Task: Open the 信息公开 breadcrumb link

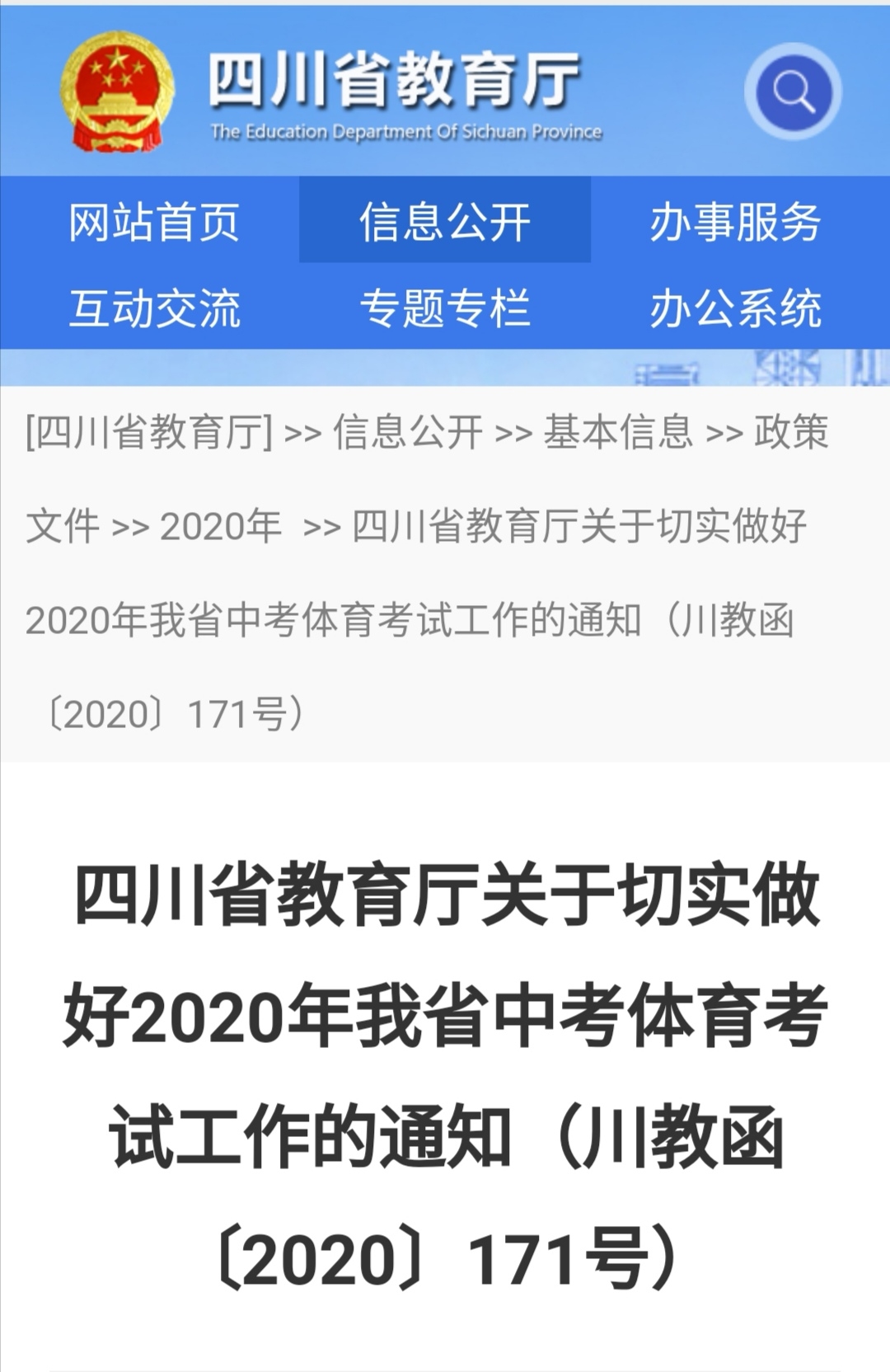Action: [x=408, y=431]
